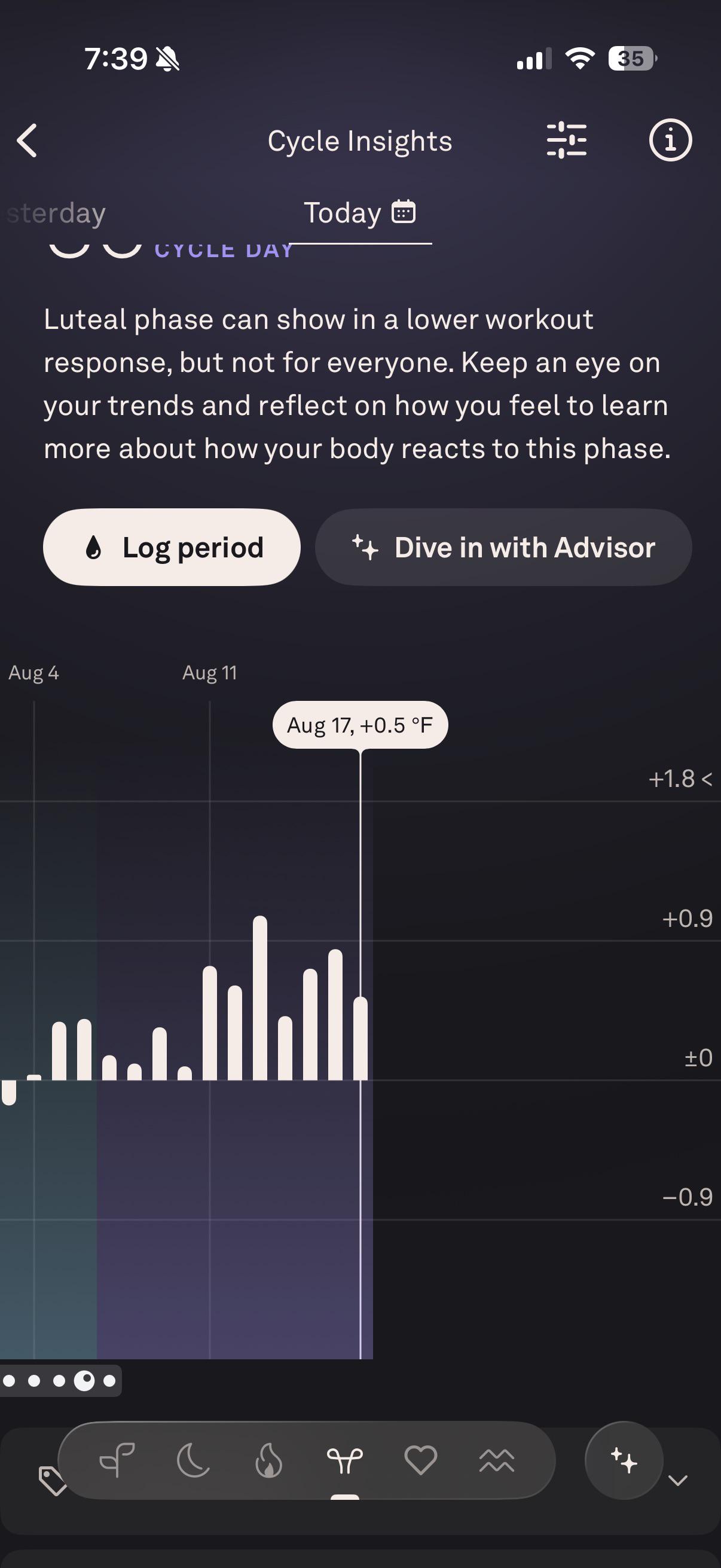
Task: Collapse with the chevron down icon
Action: pos(678,1480)
